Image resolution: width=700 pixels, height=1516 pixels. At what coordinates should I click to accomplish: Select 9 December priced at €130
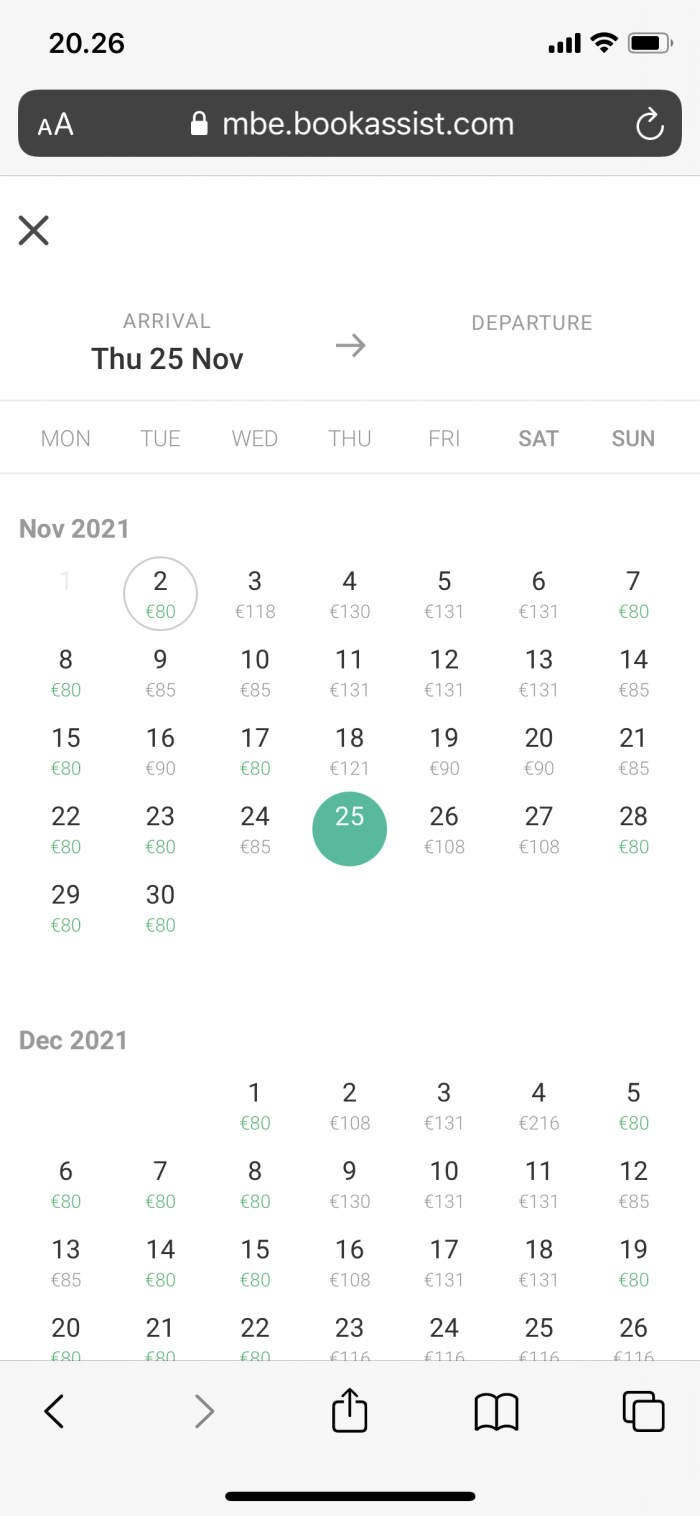tap(350, 1183)
